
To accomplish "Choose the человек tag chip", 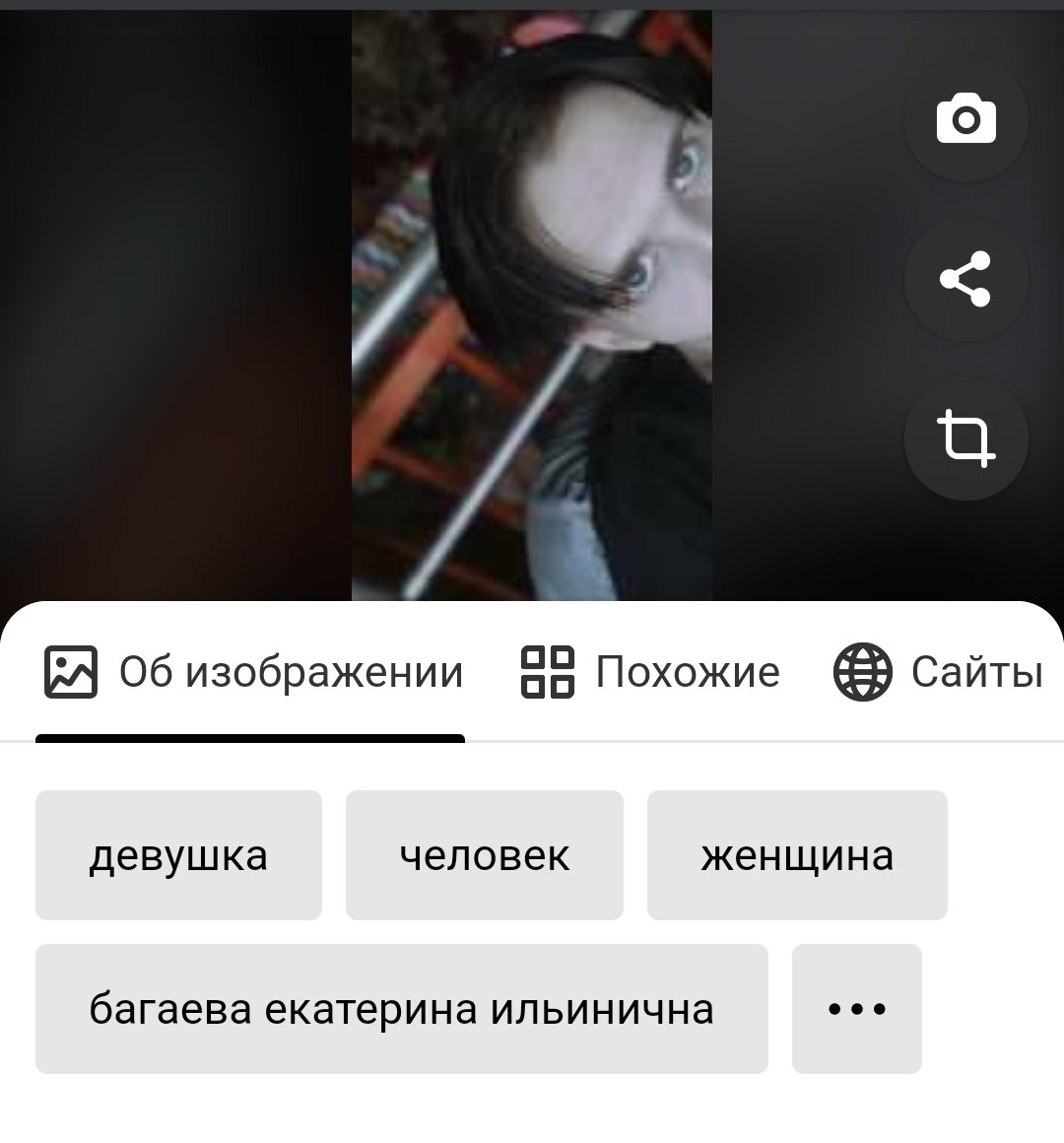I will click(484, 855).
